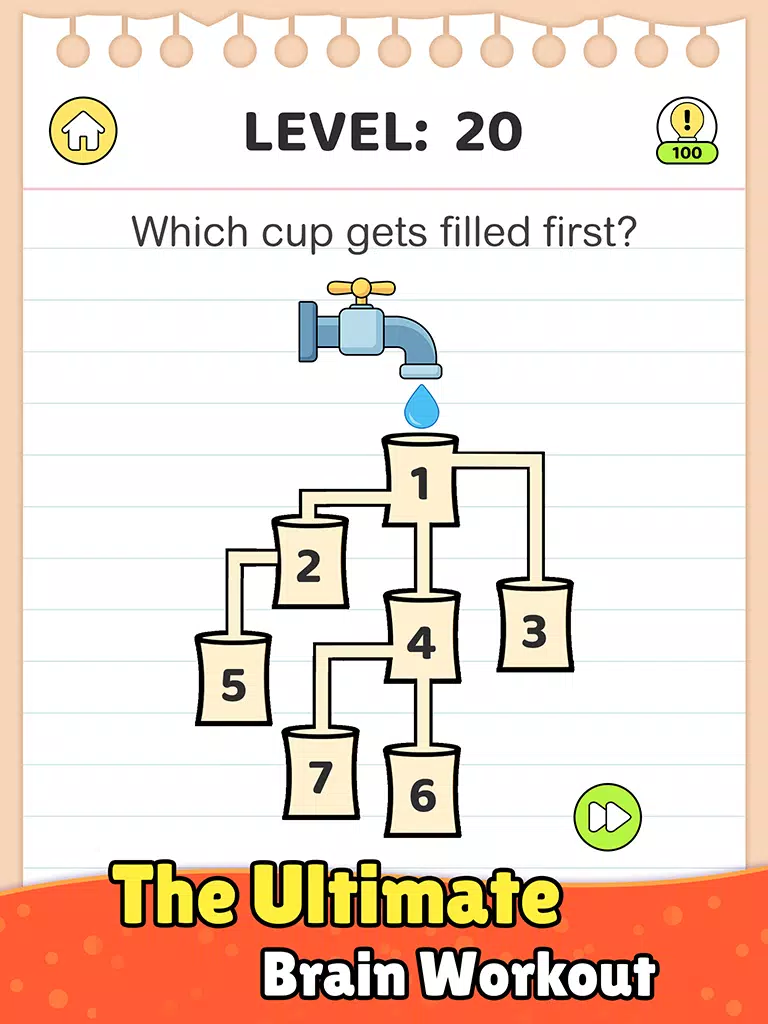Use the lightbulb hint button
The image size is (768, 1024).
(x=686, y=130)
